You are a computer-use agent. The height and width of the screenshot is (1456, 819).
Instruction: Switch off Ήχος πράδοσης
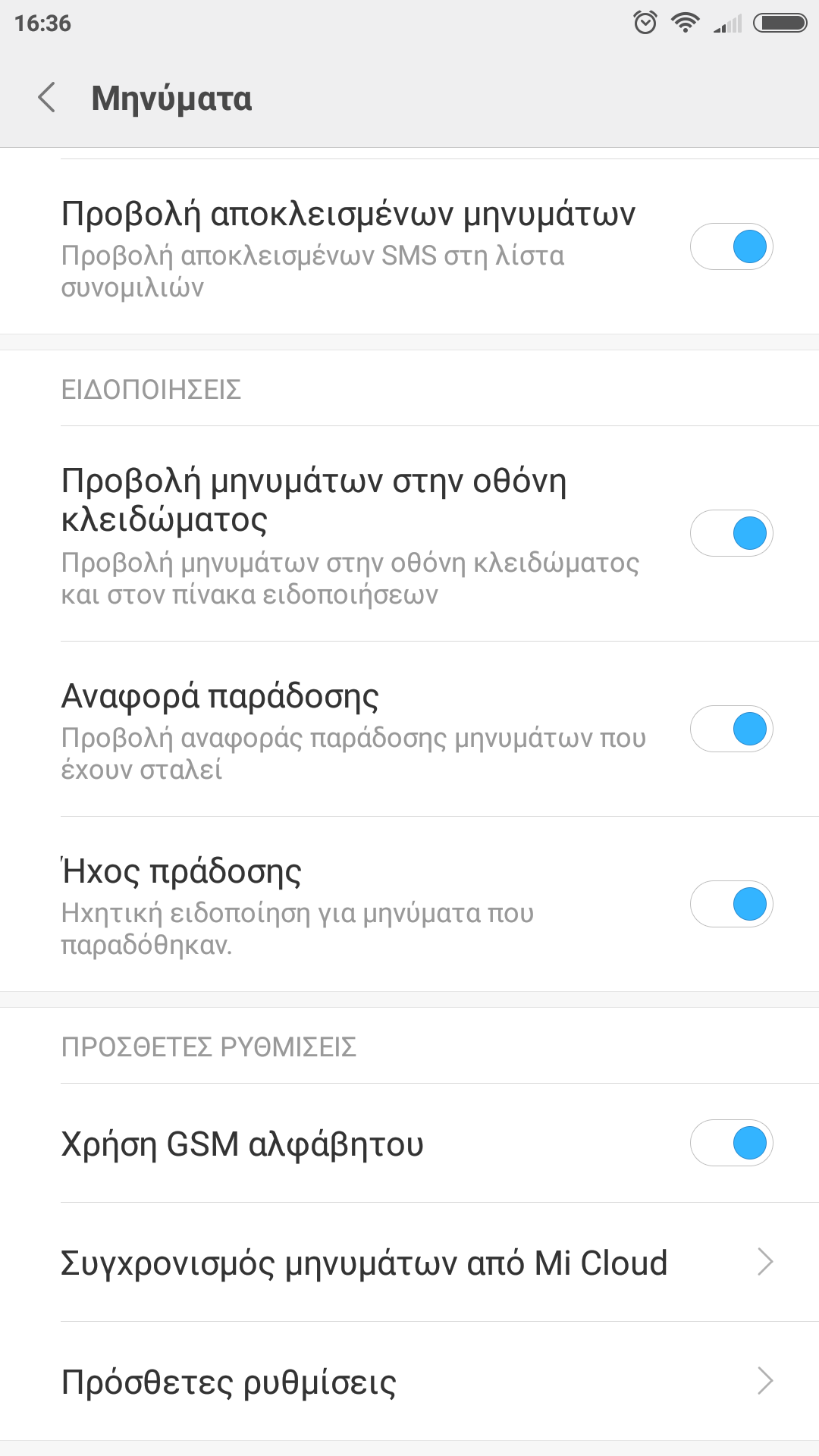731,904
